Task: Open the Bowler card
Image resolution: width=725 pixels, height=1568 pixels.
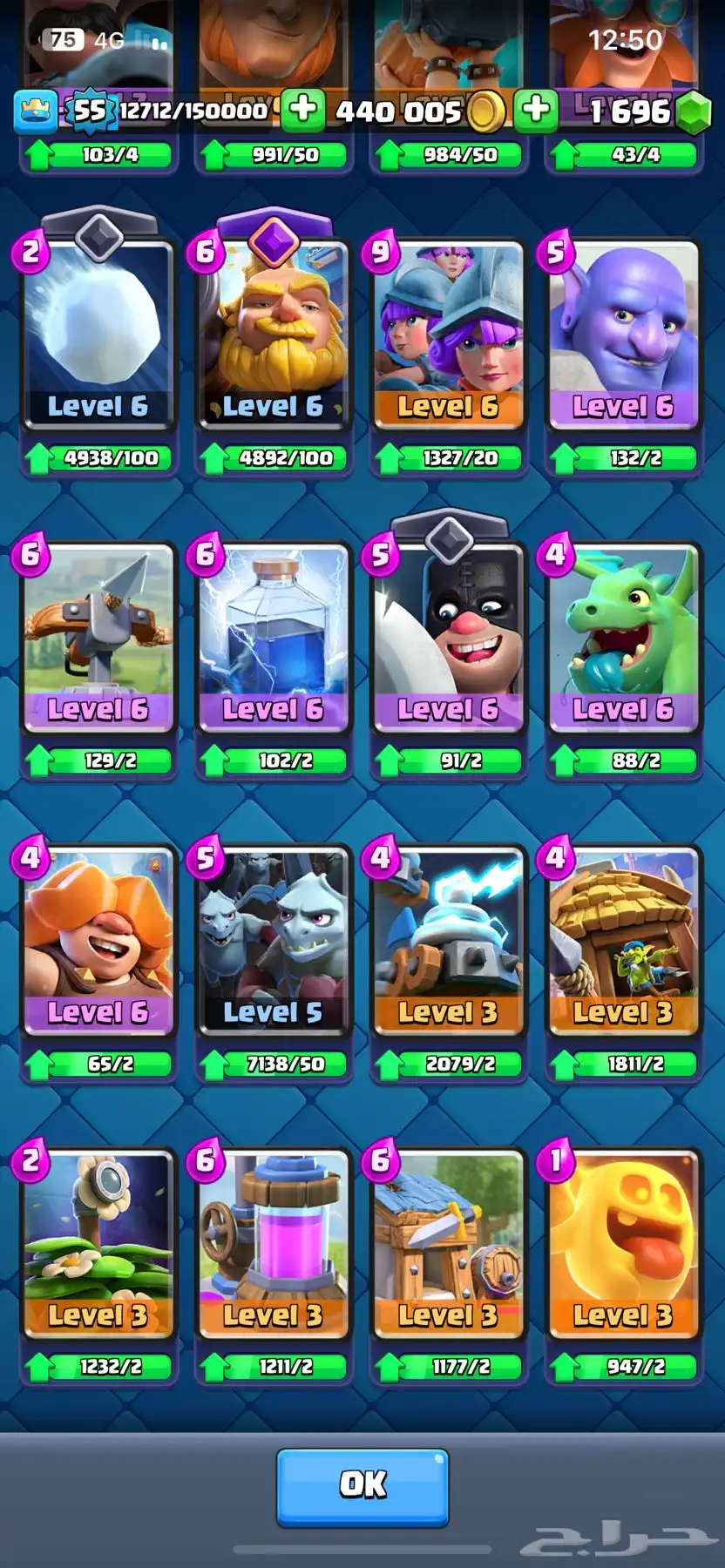Action: (623, 335)
